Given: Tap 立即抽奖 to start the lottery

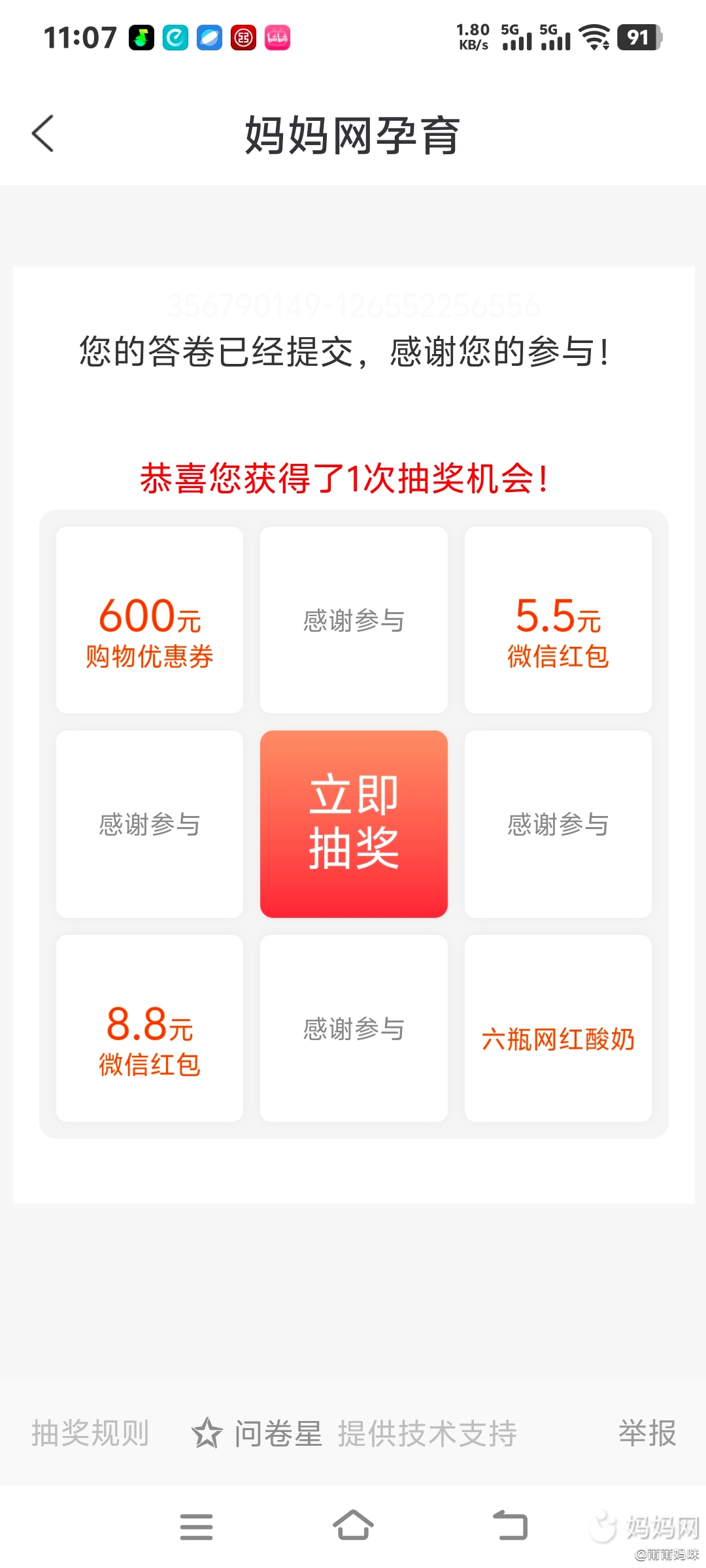Looking at the screenshot, I should click(x=354, y=824).
